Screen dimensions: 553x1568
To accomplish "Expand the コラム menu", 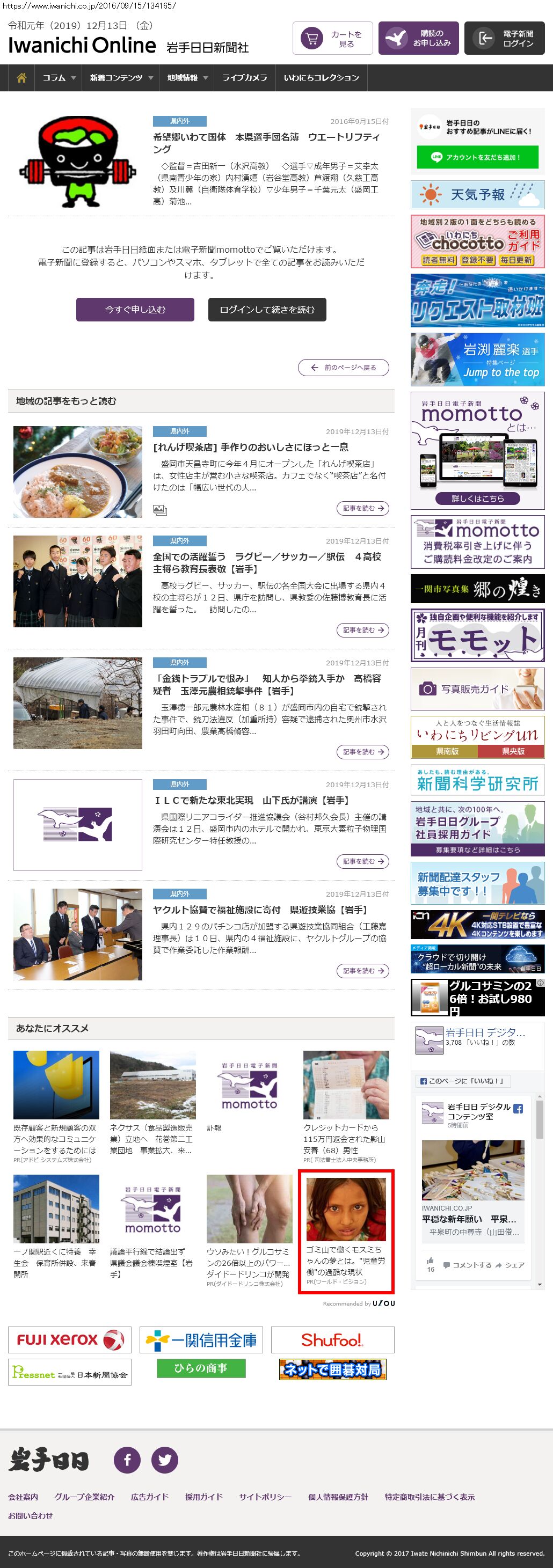I will [59, 78].
